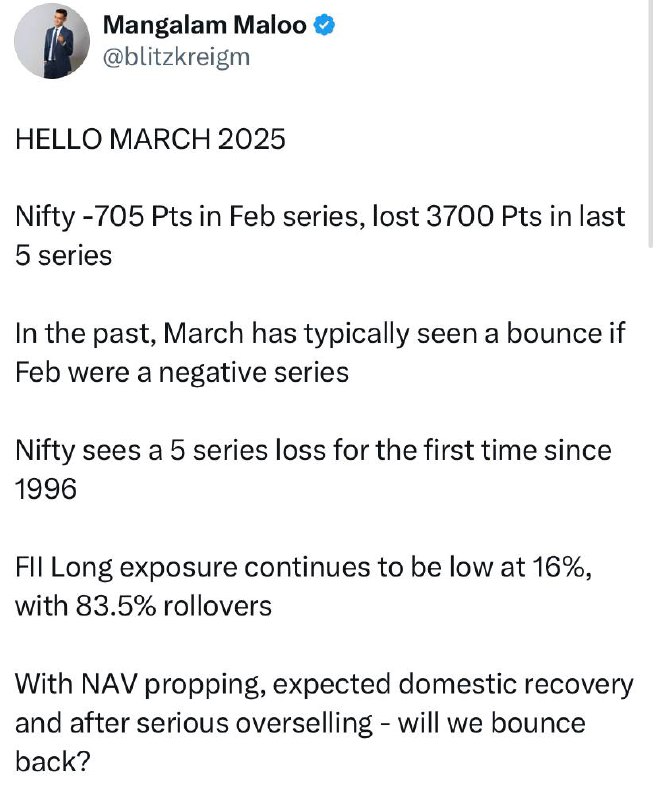Open the Mangalam Maloo display name

coord(205,25)
